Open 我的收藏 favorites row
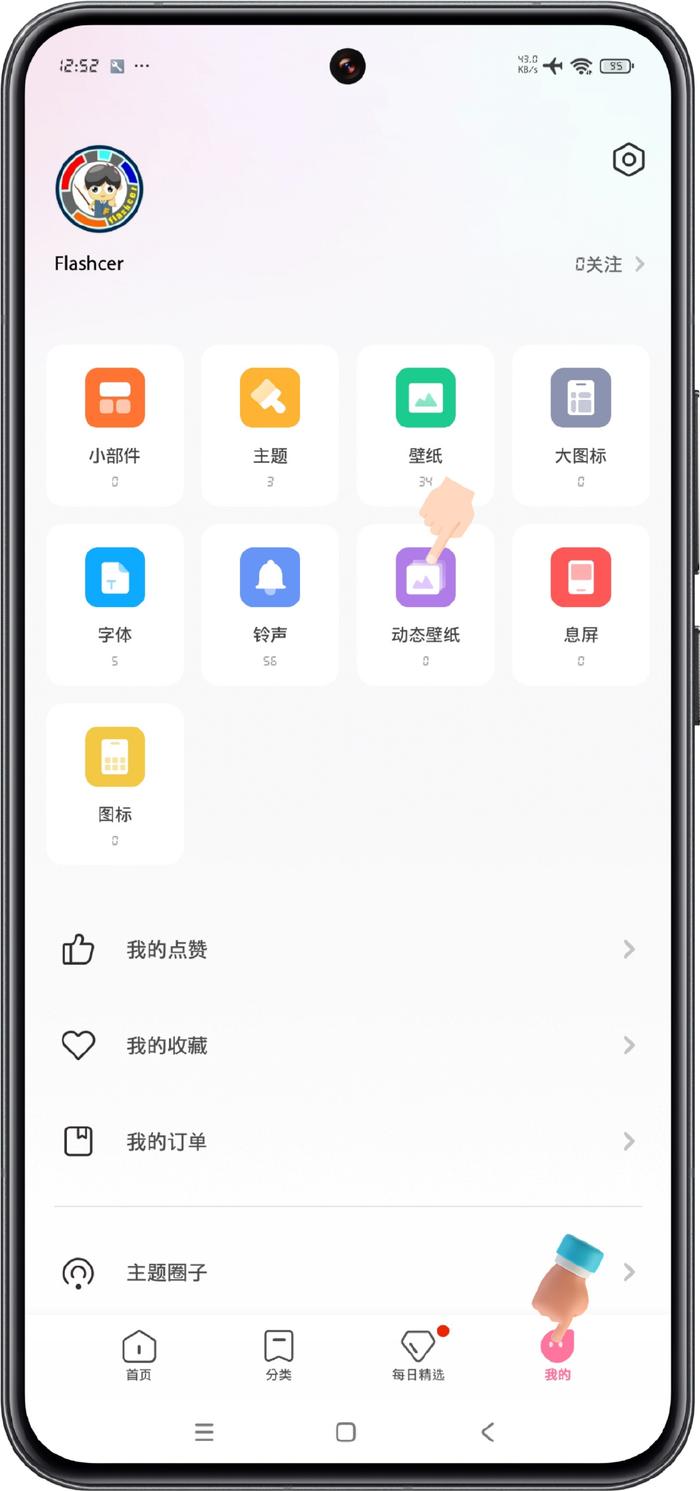 348,1045
